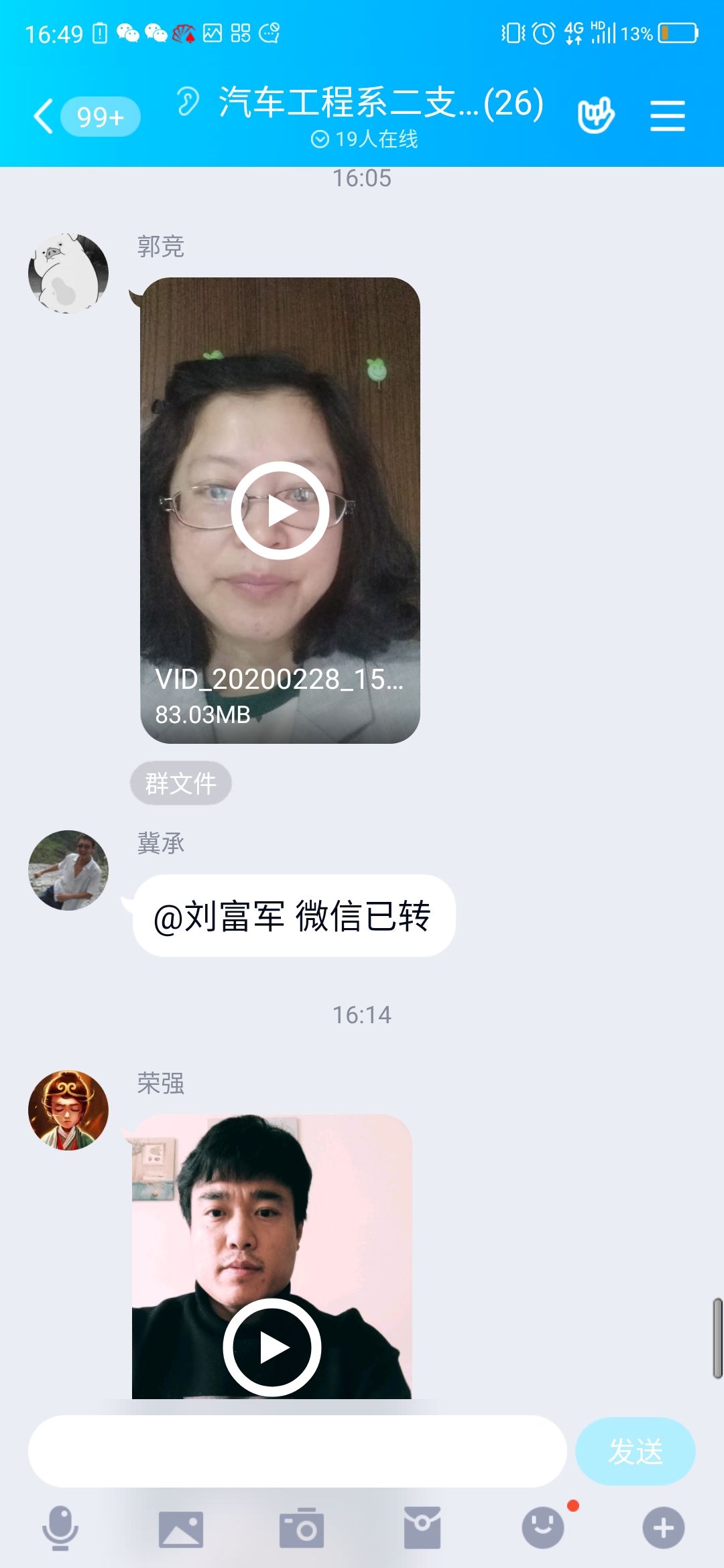The image size is (724, 1568).
Task: Go back to the message list
Action: (44, 116)
